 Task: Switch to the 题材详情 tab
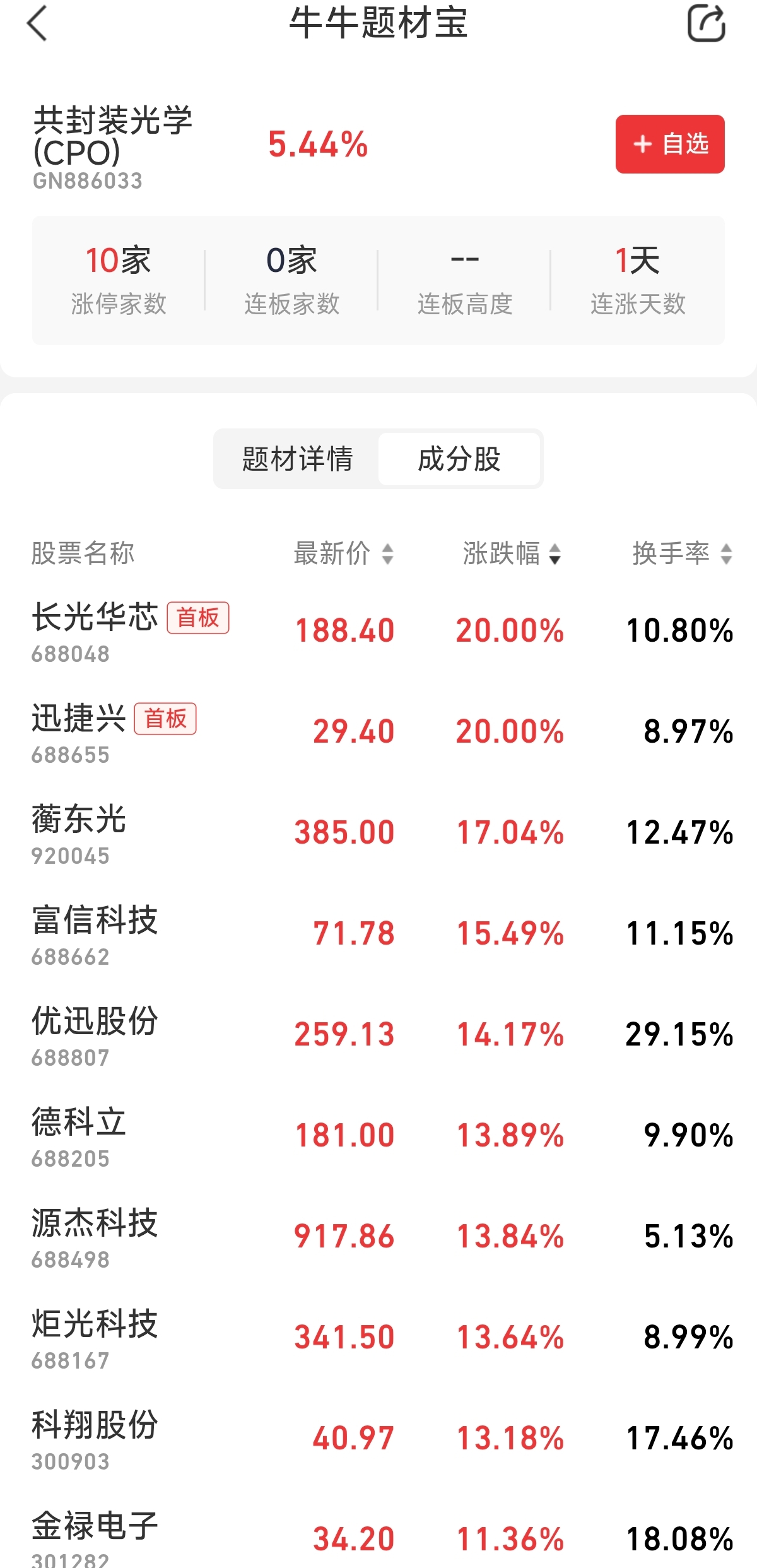[x=297, y=459]
